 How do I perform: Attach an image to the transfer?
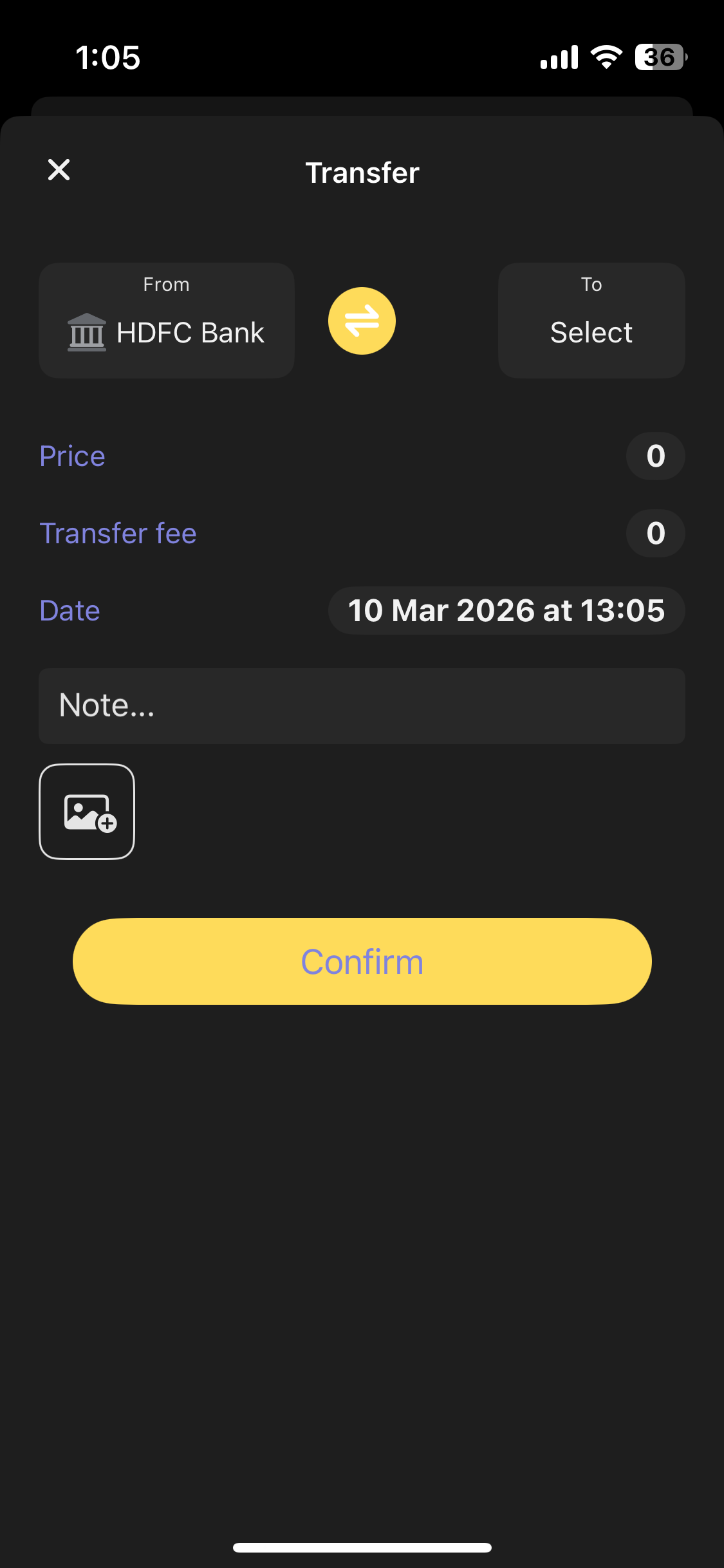click(x=87, y=812)
